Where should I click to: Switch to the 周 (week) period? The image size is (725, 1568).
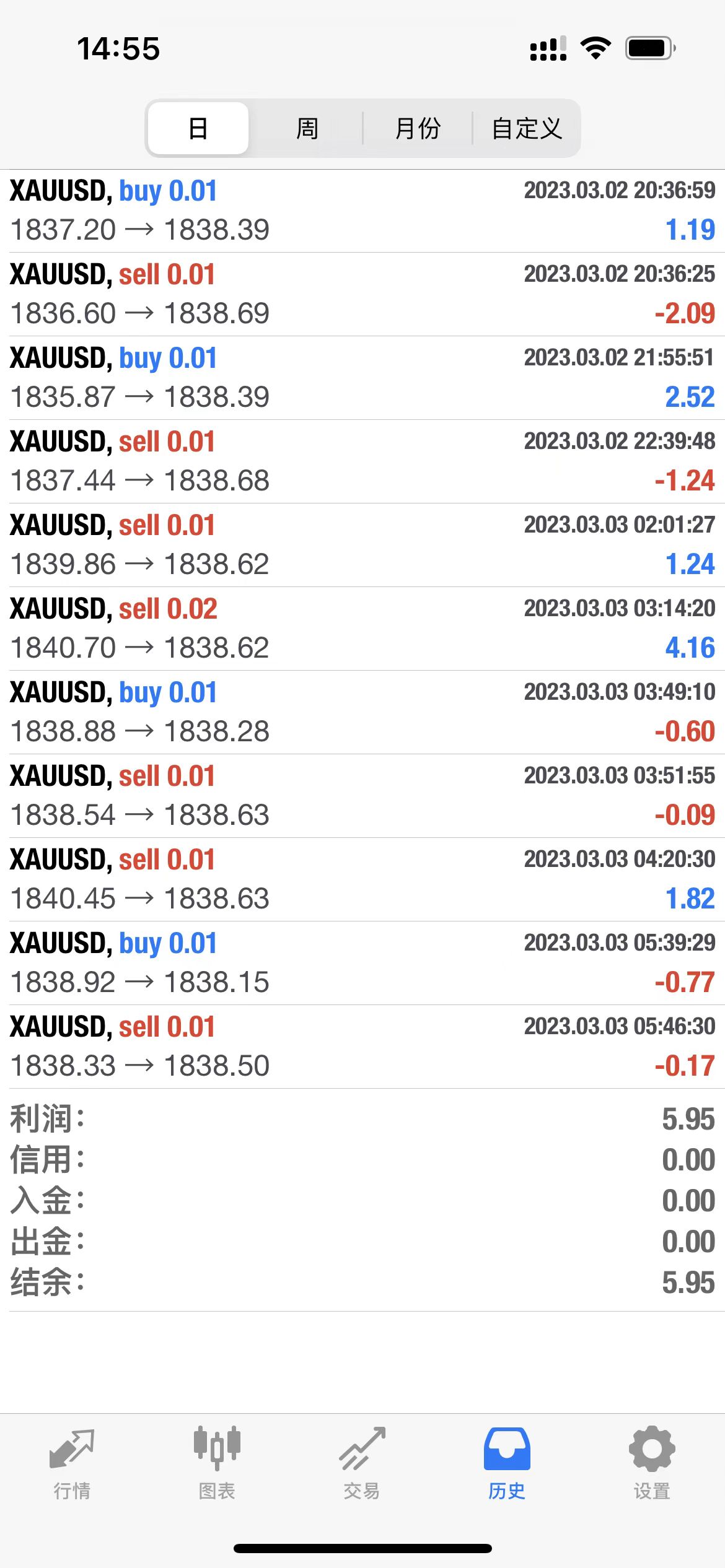[x=307, y=128]
